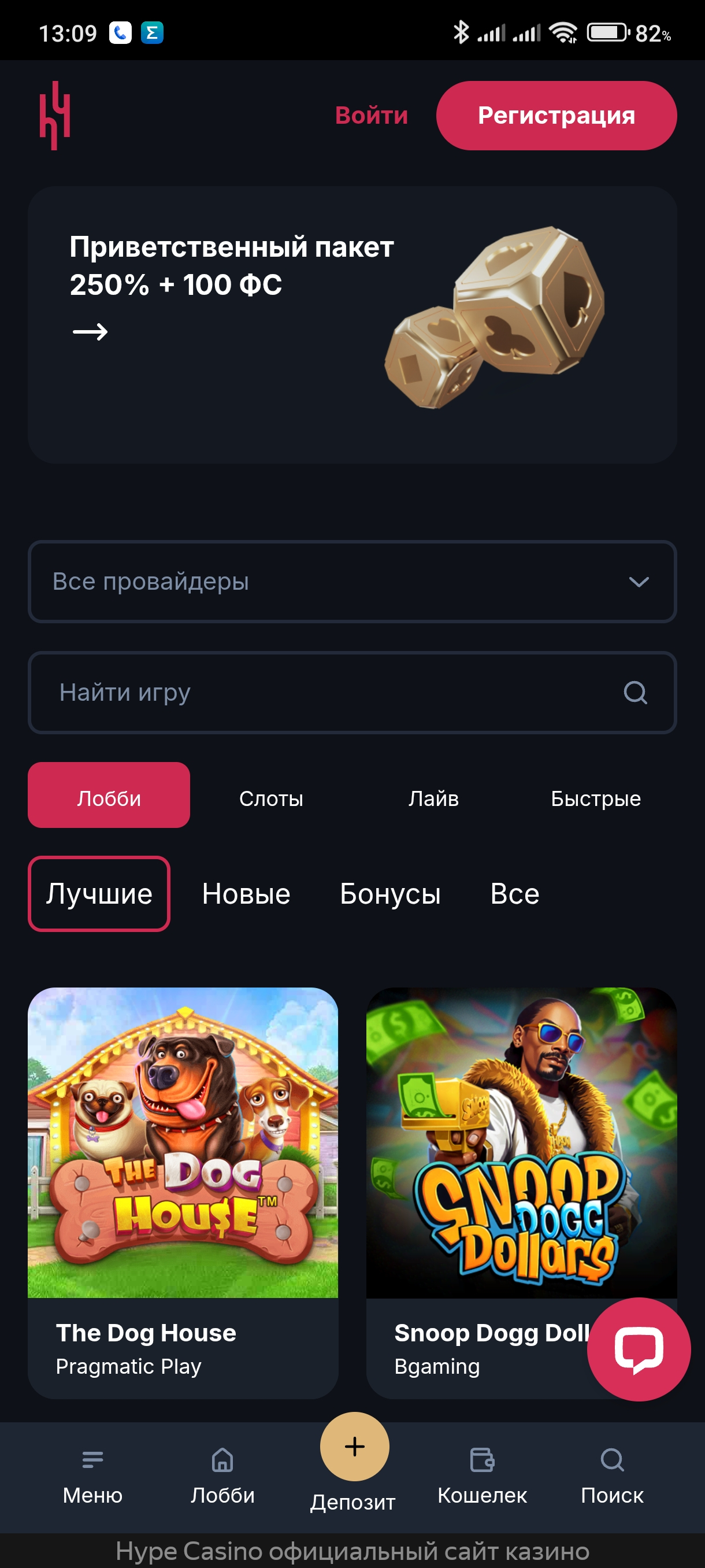Screen dimensions: 705x1568
Task: Open the live chat support bubble
Action: pyautogui.click(x=638, y=1349)
